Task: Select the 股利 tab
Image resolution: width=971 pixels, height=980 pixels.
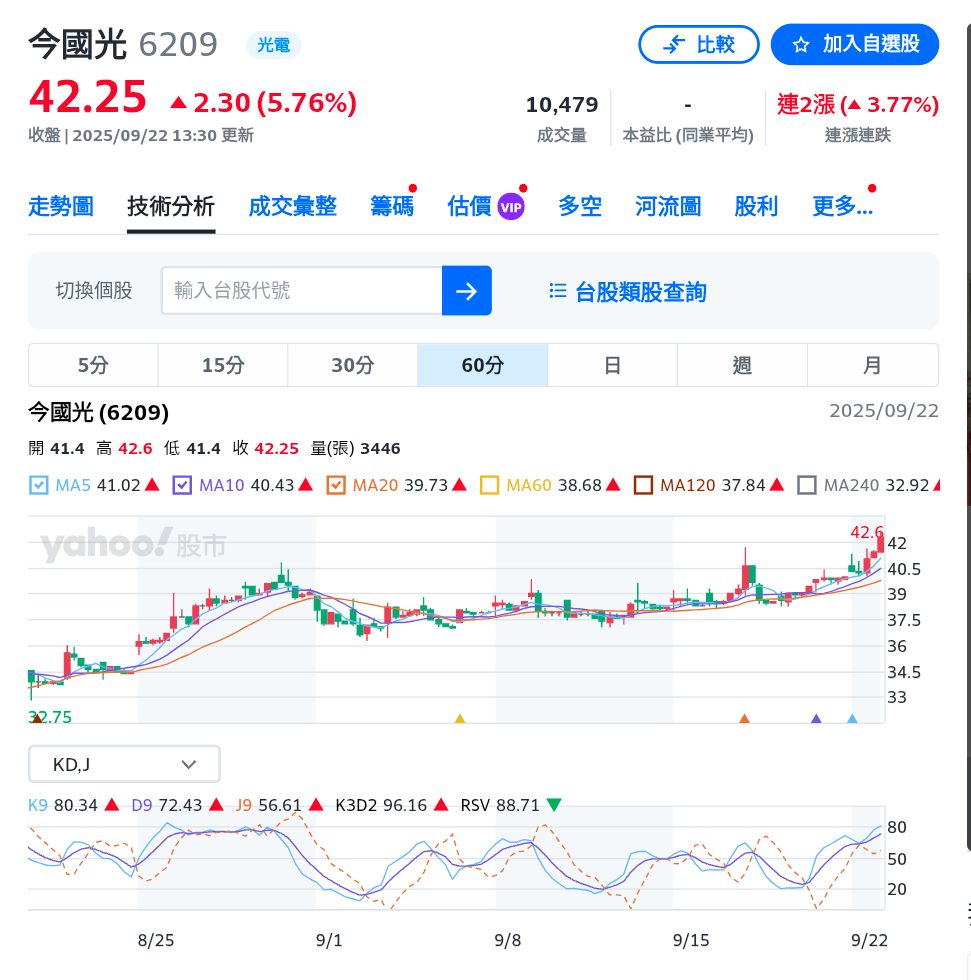Action: tap(756, 206)
